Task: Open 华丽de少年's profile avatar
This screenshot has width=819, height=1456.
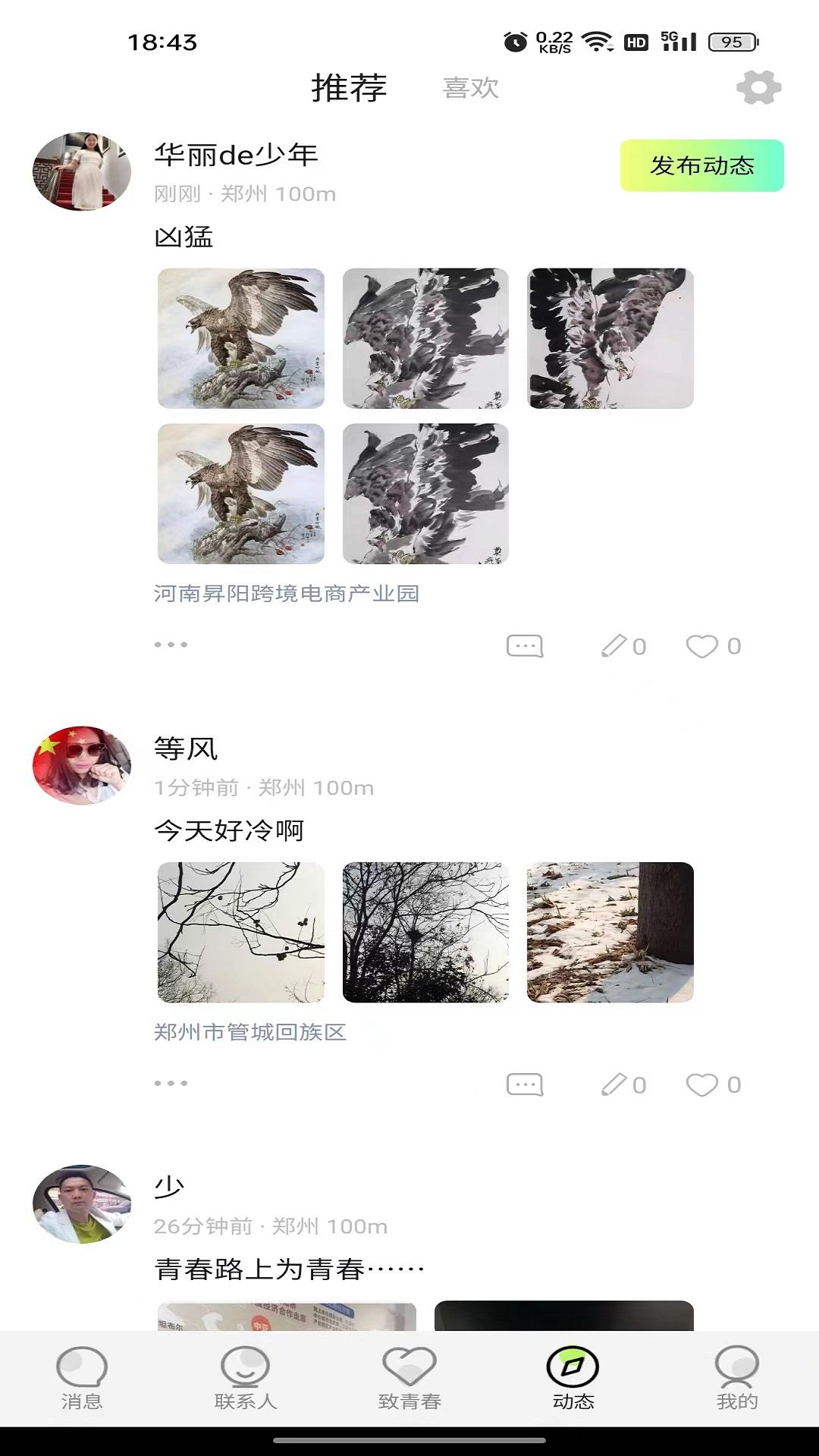Action: (x=82, y=171)
